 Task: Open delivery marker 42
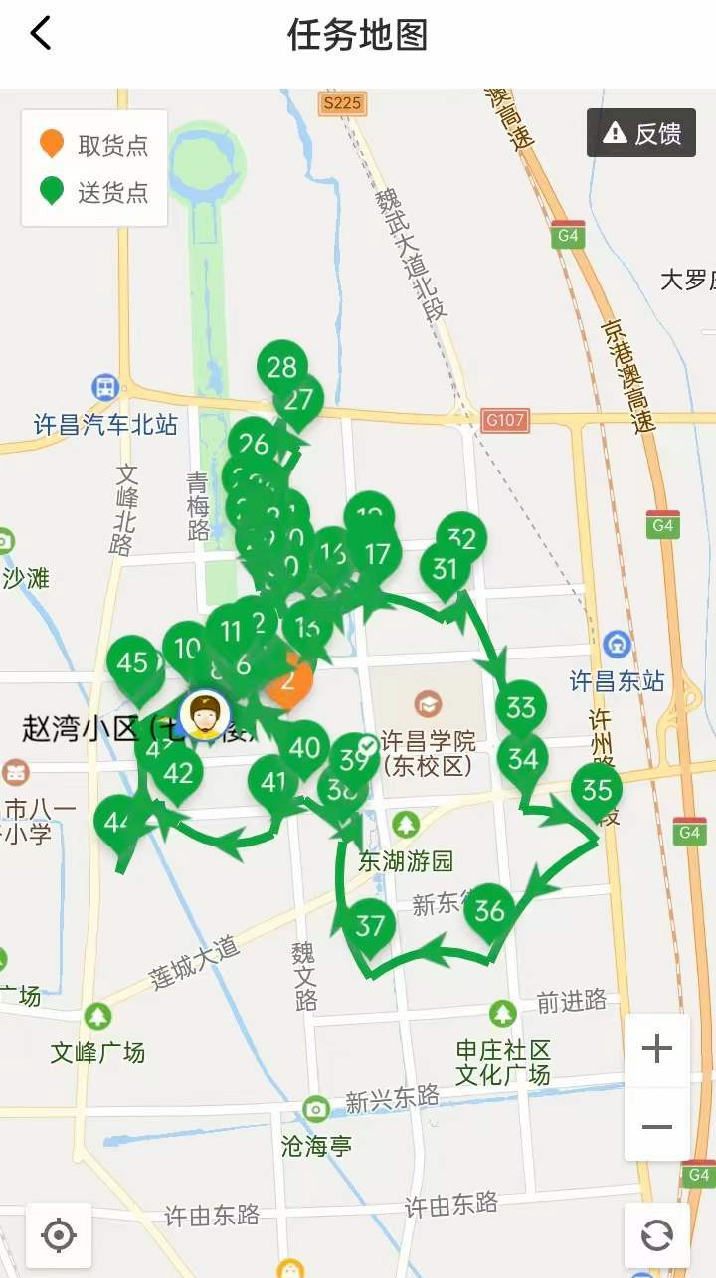(178, 772)
